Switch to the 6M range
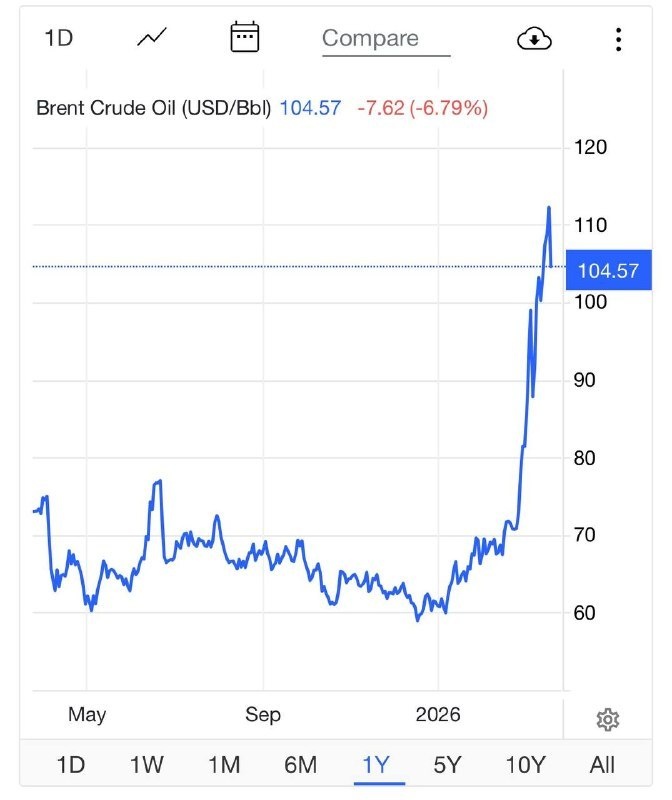 click(x=300, y=765)
